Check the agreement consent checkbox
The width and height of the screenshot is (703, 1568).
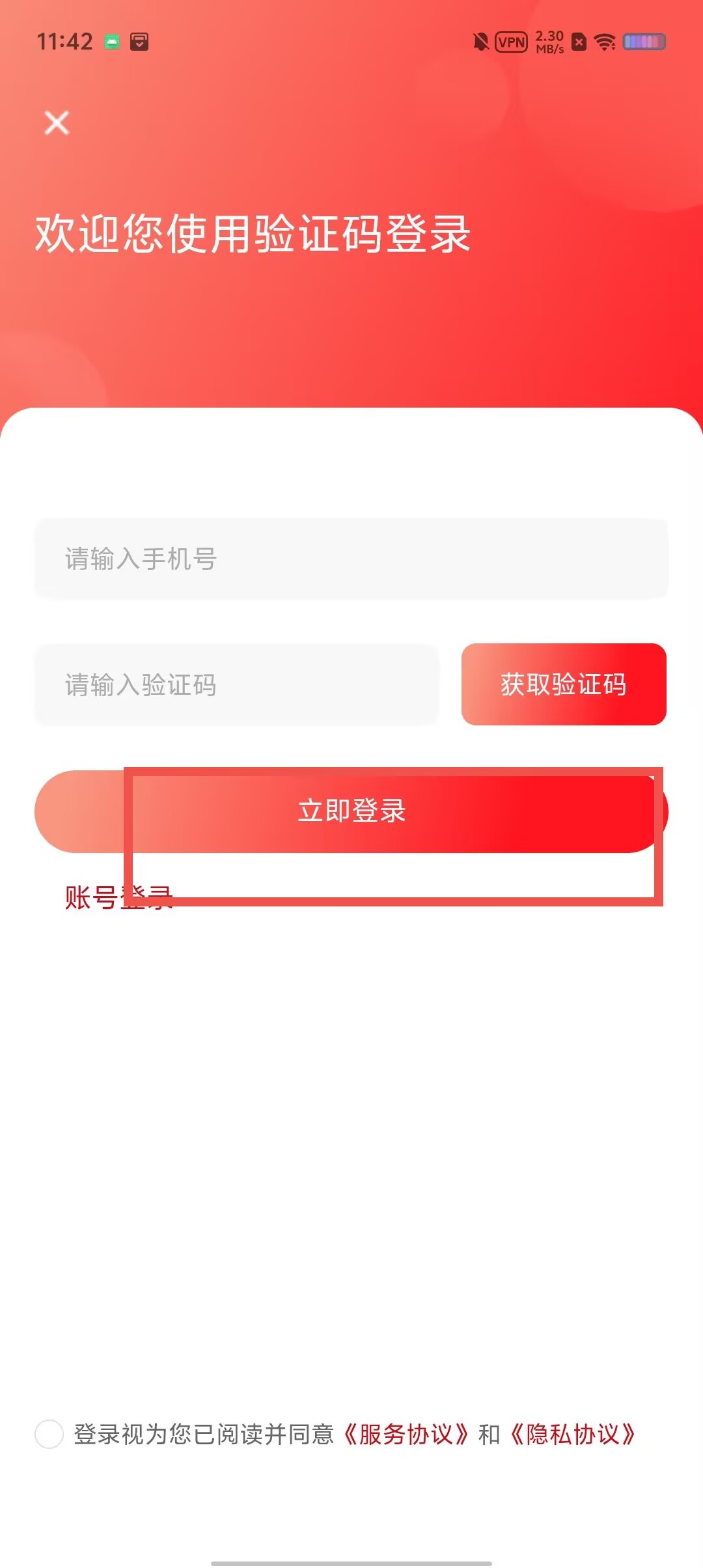click(49, 1434)
